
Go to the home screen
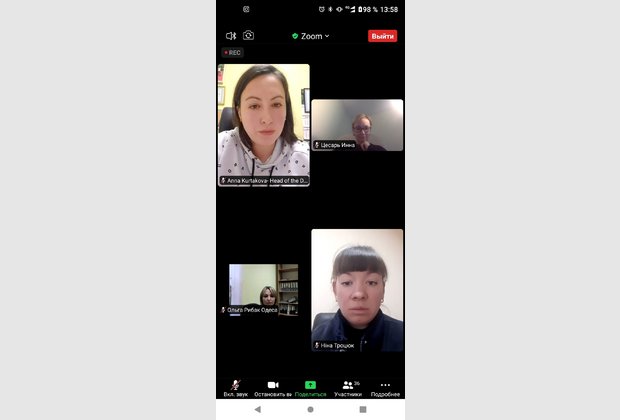[310, 409]
